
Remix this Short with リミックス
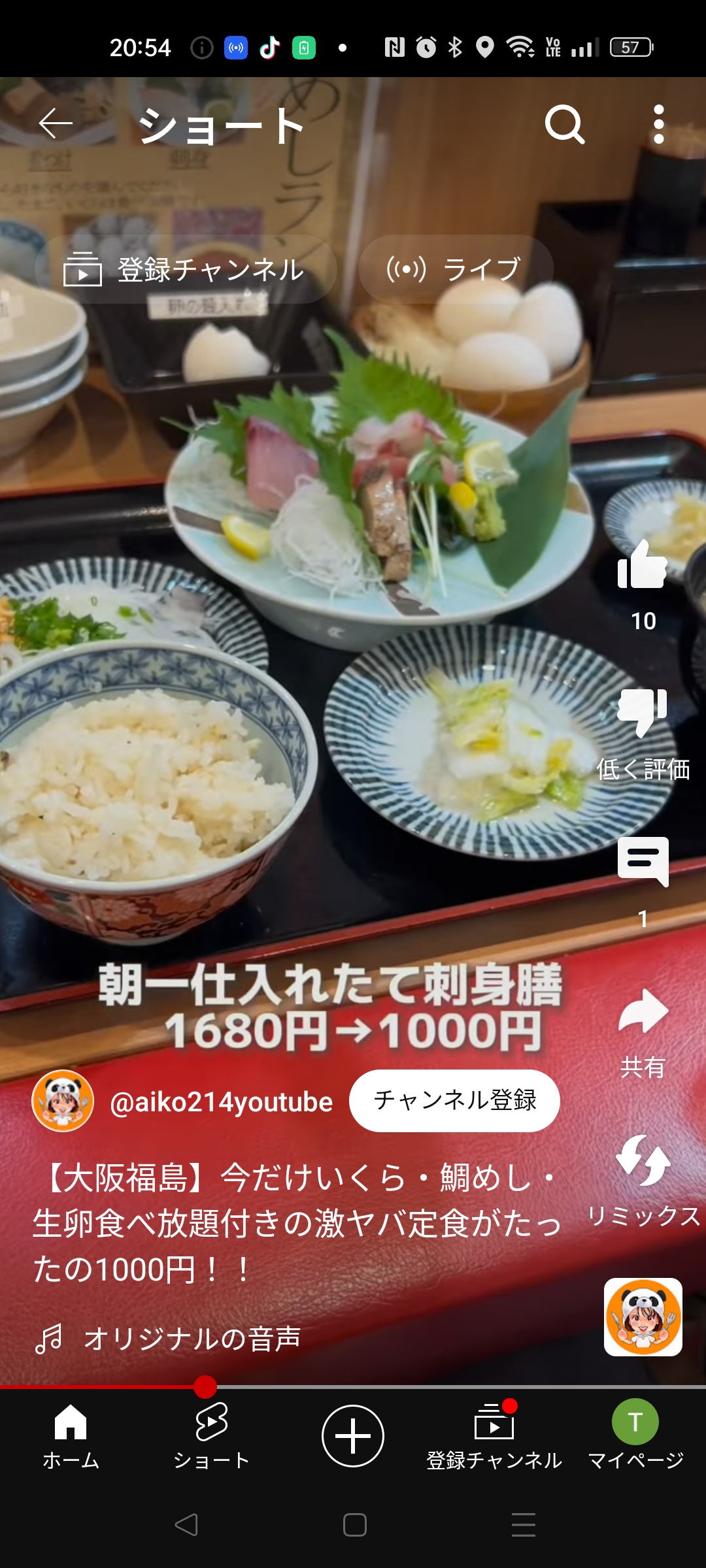[643, 1160]
